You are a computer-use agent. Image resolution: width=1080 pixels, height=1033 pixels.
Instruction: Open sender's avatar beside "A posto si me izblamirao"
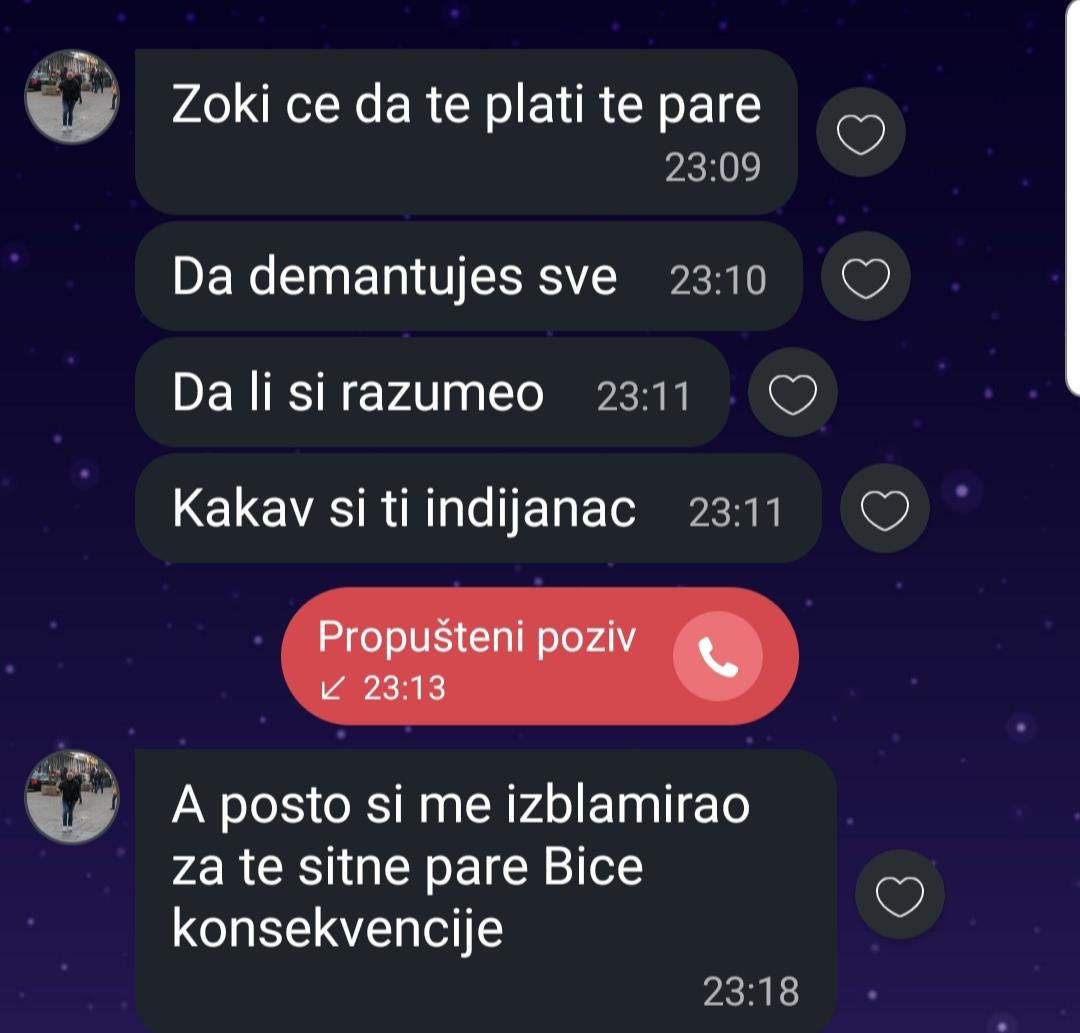click(71, 797)
